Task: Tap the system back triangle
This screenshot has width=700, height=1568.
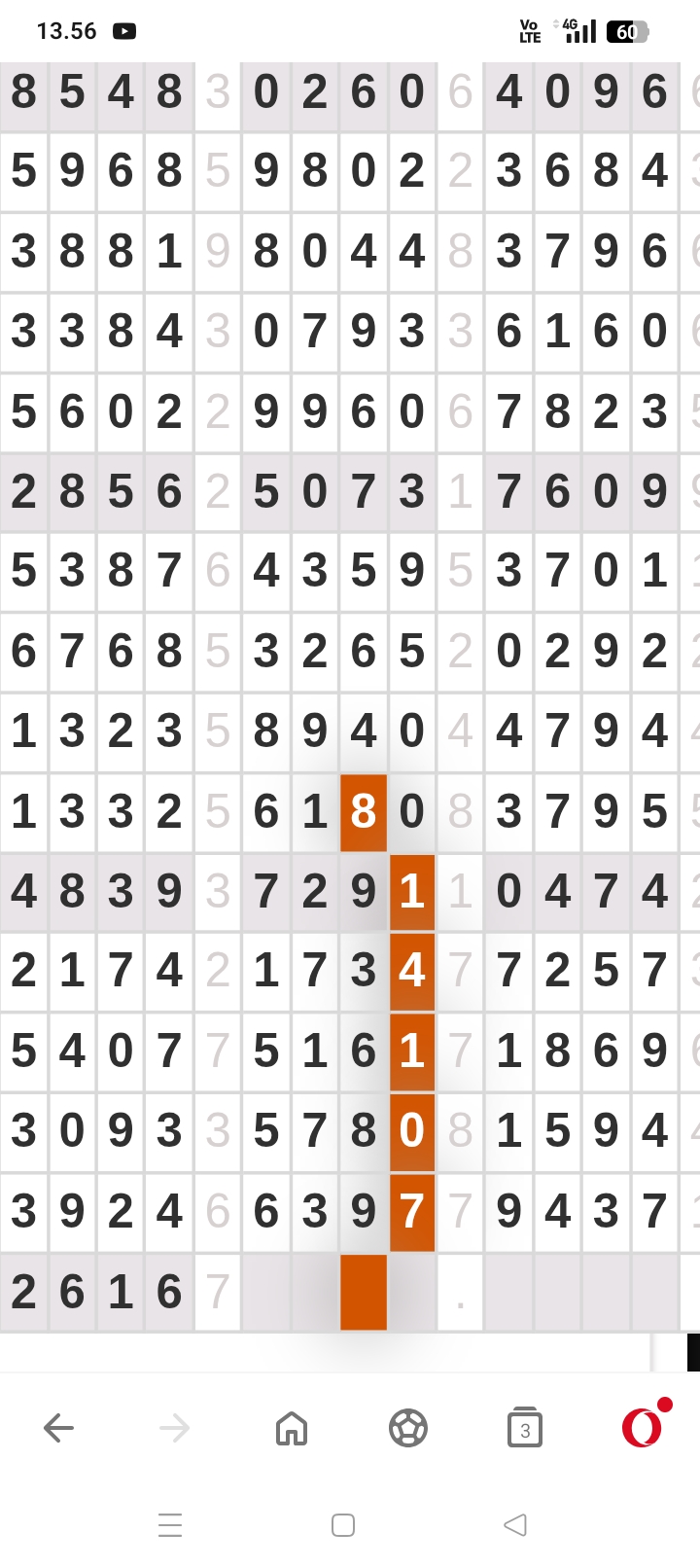Action: pos(515,1524)
